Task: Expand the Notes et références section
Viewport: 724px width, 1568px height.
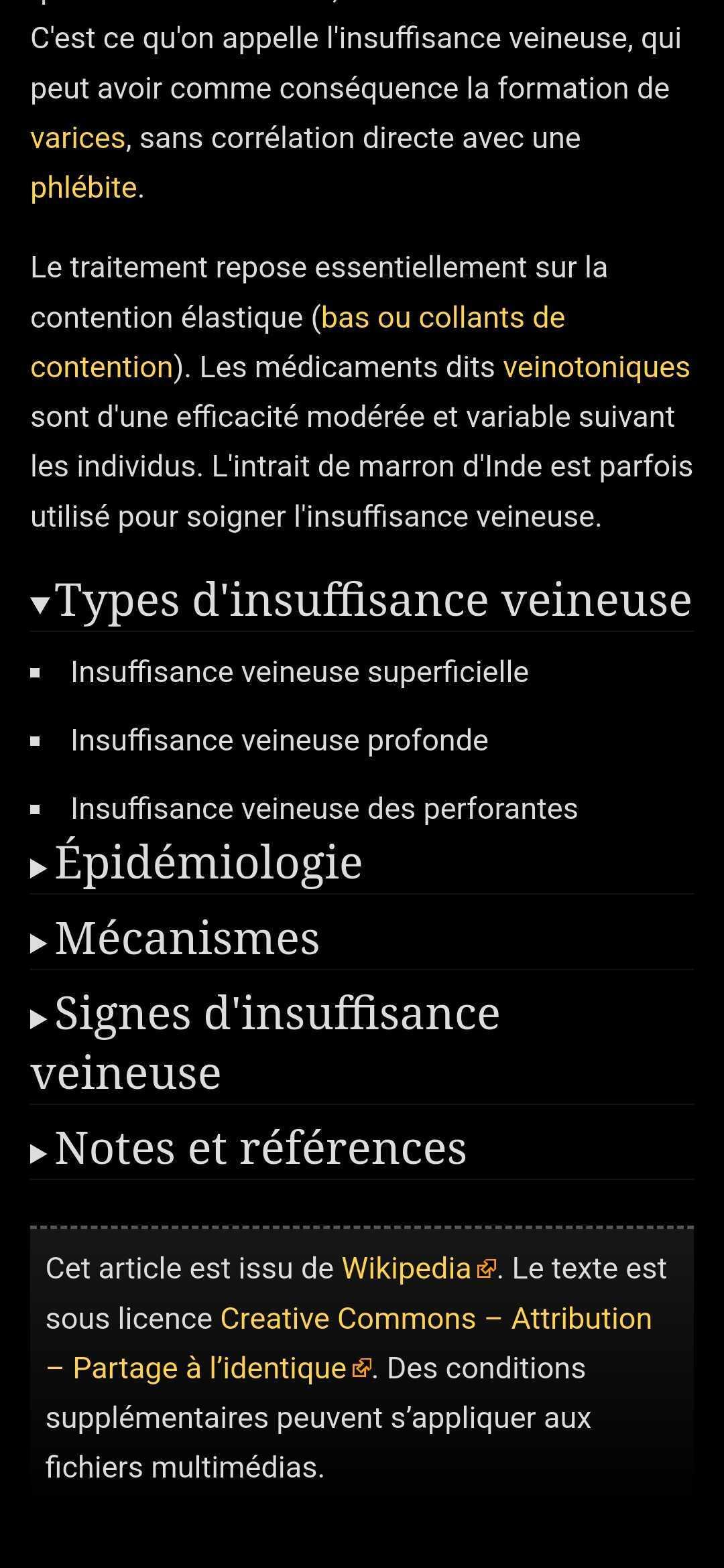Action: pyautogui.click(x=249, y=1148)
